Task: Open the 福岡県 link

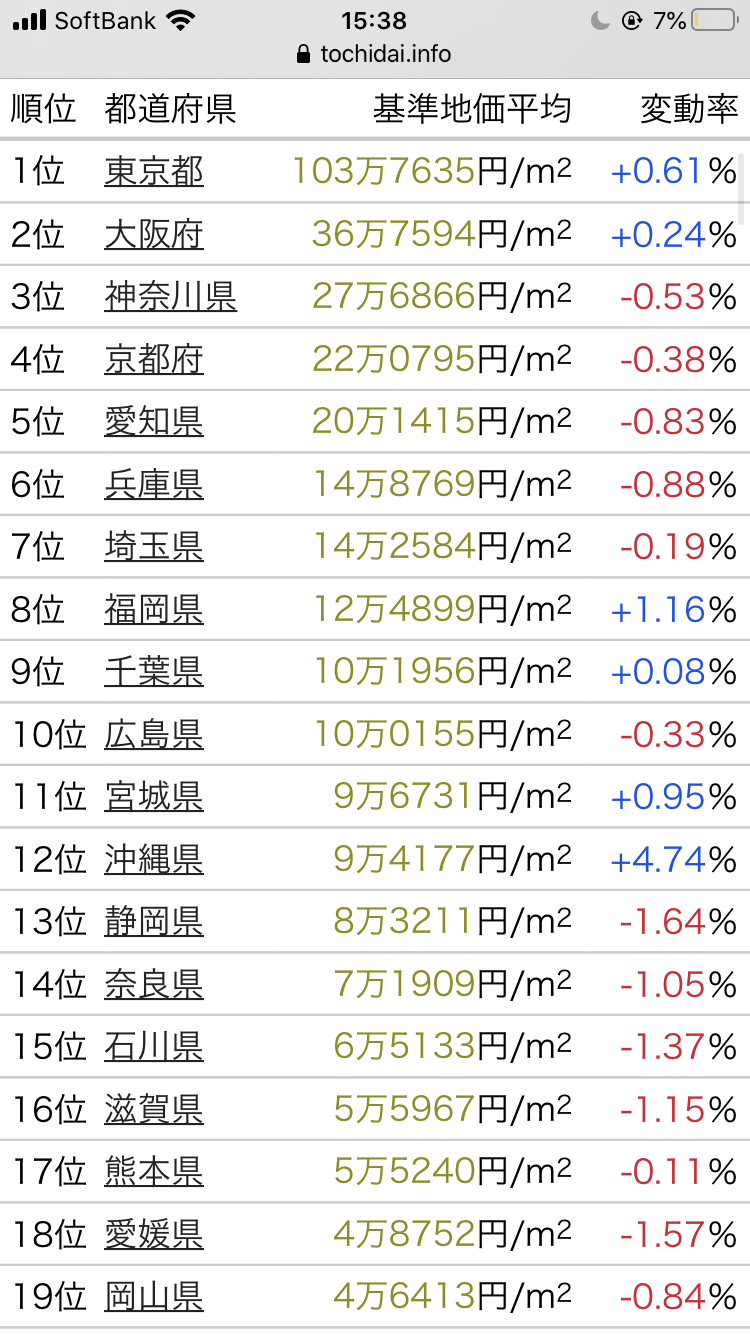Action: coord(154,609)
